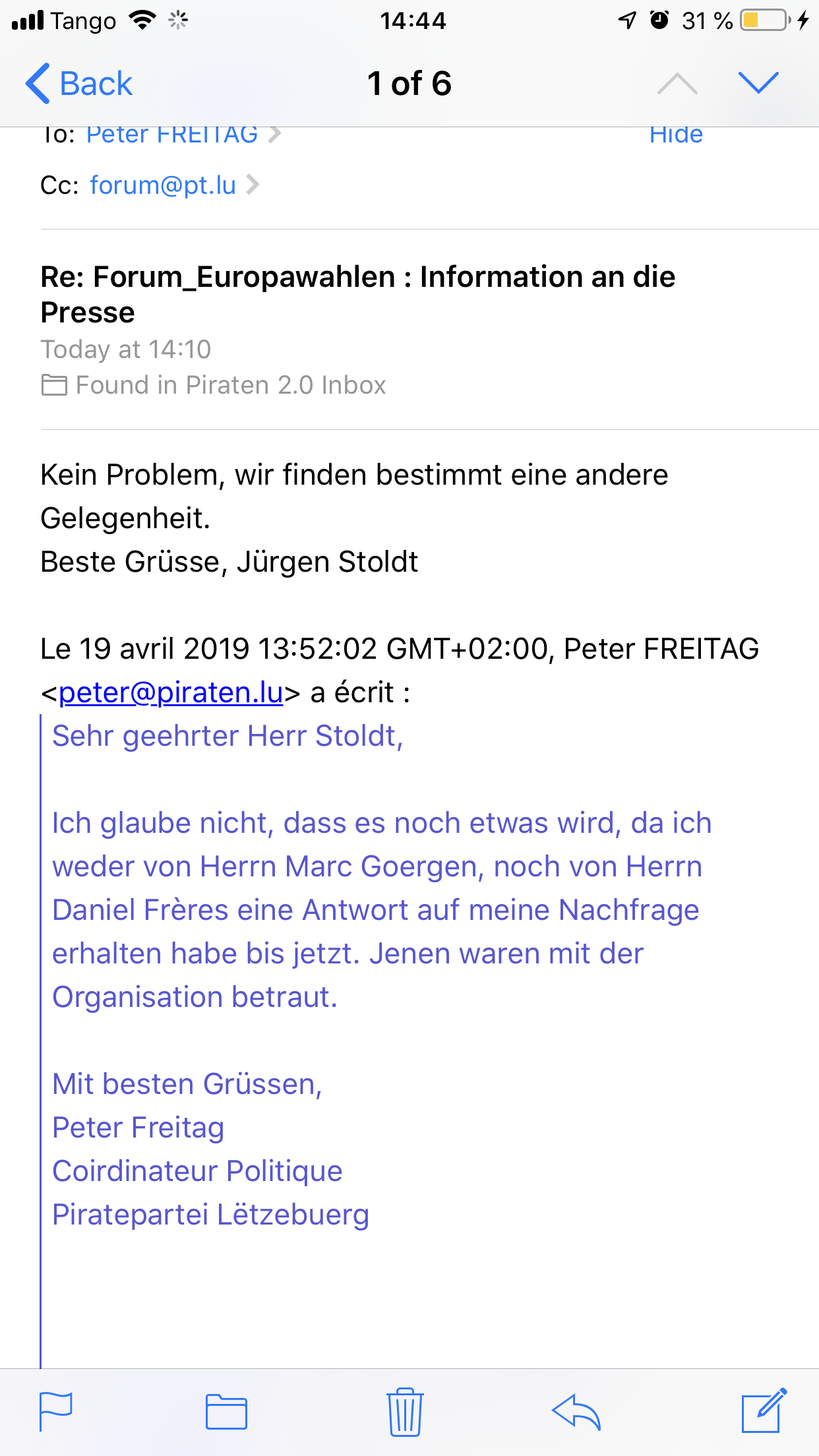This screenshot has width=819, height=1456.
Task: Open recipient Peter FREITAG details
Action: (x=173, y=135)
